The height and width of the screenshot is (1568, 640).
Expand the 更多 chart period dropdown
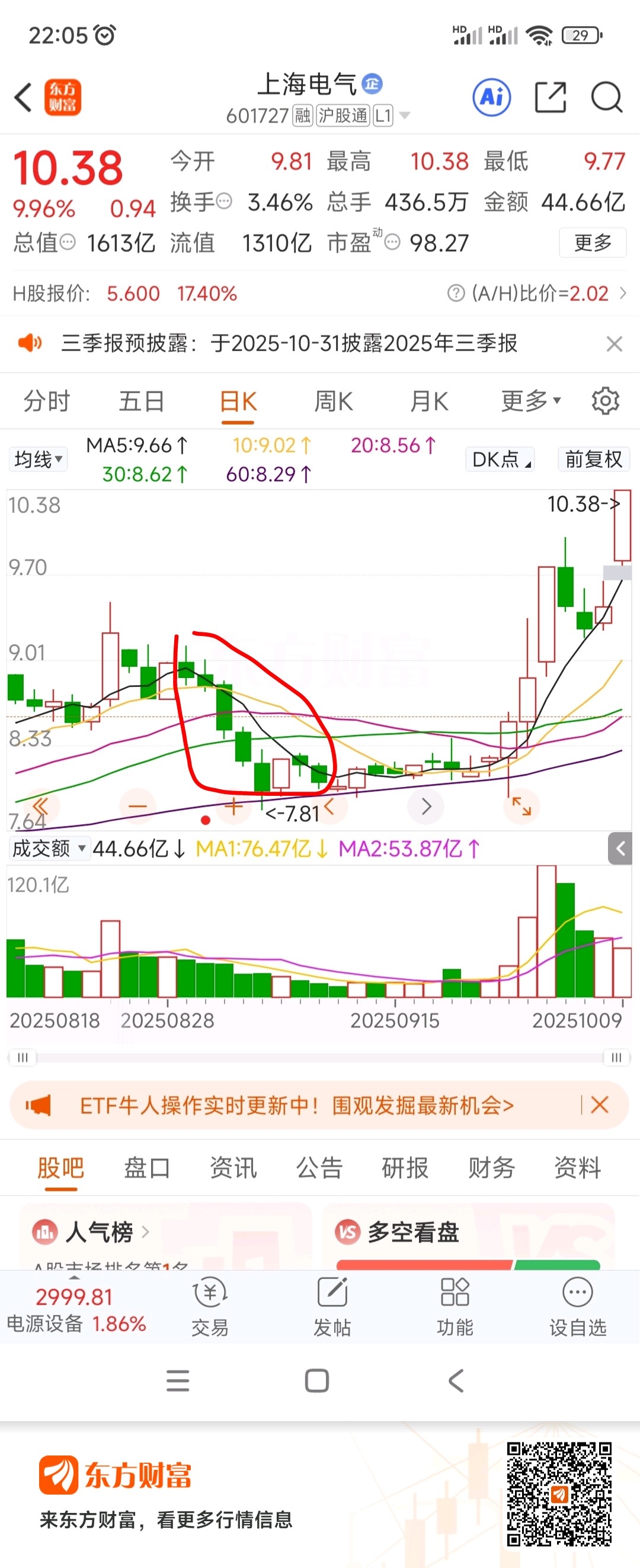pos(530,401)
